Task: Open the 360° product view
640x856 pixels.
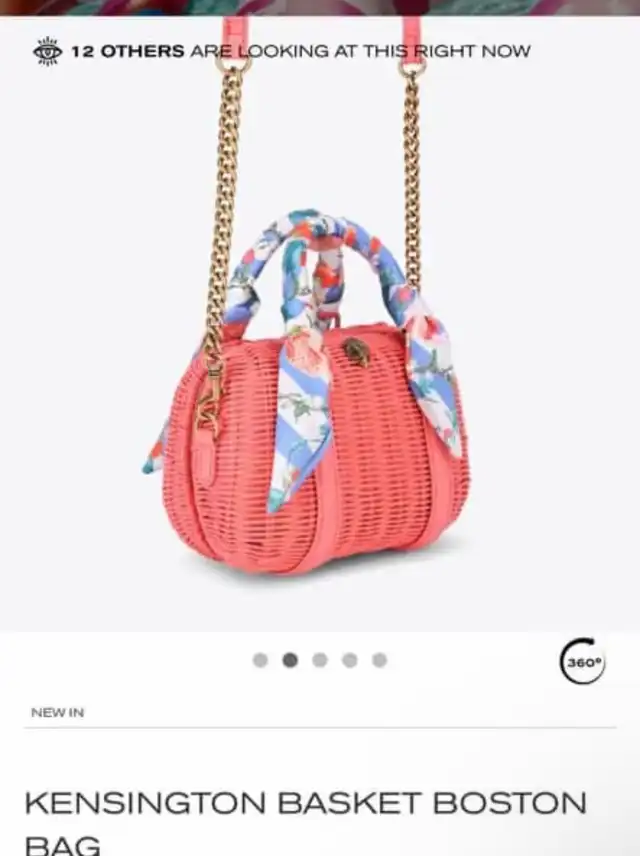Action: coord(582,661)
